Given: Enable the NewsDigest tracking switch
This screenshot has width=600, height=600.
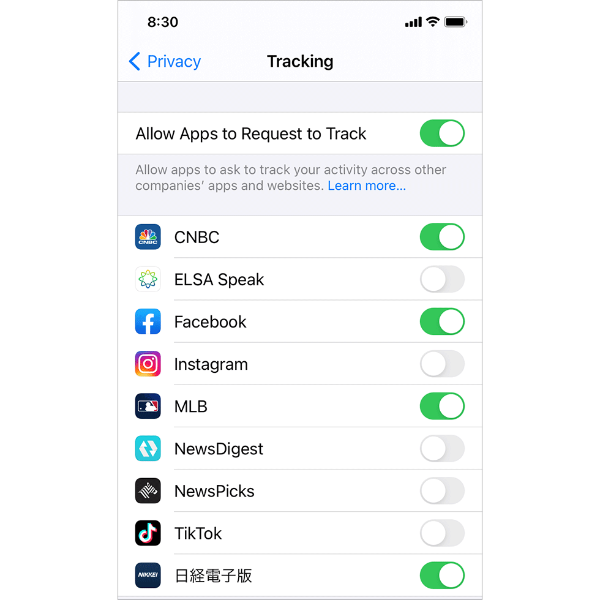Looking at the screenshot, I should click(442, 448).
